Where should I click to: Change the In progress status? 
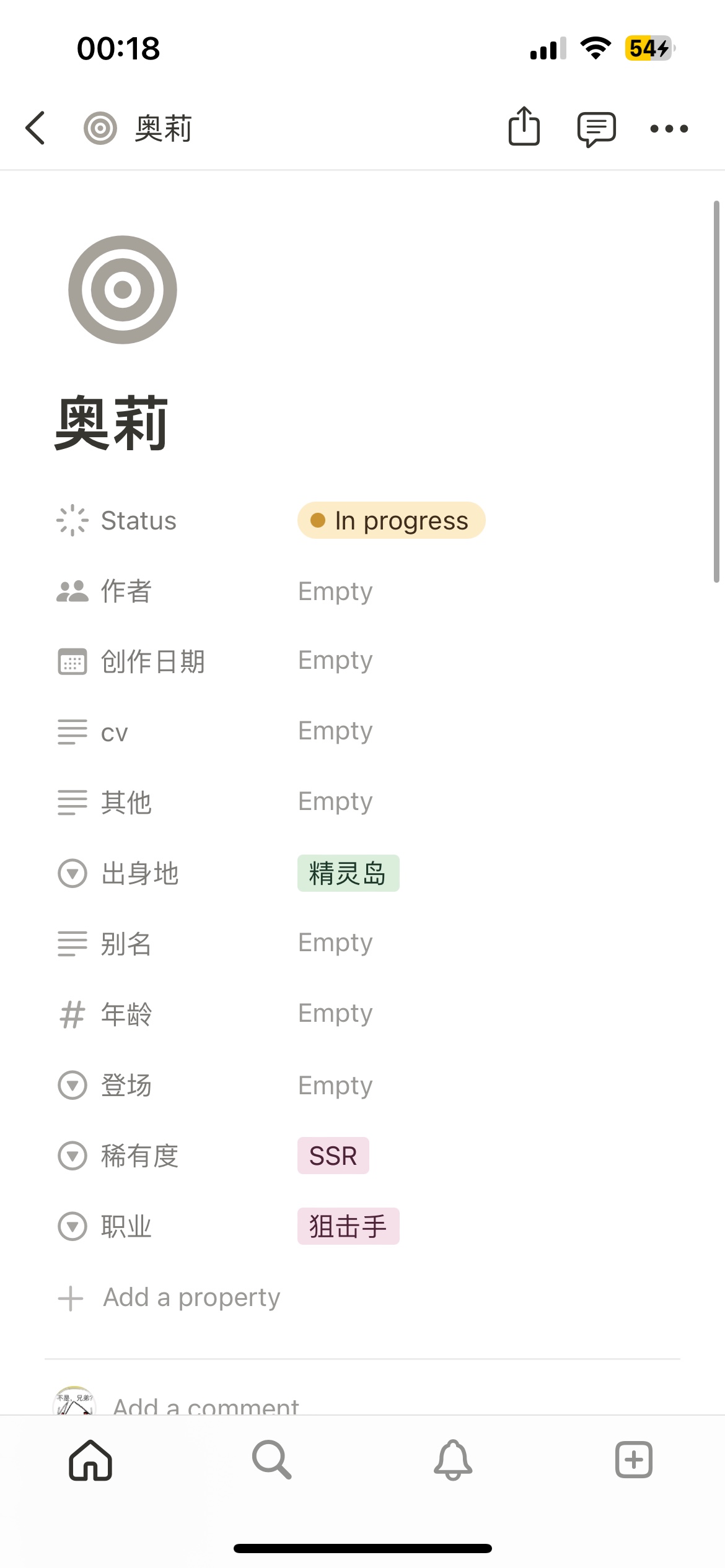391,521
